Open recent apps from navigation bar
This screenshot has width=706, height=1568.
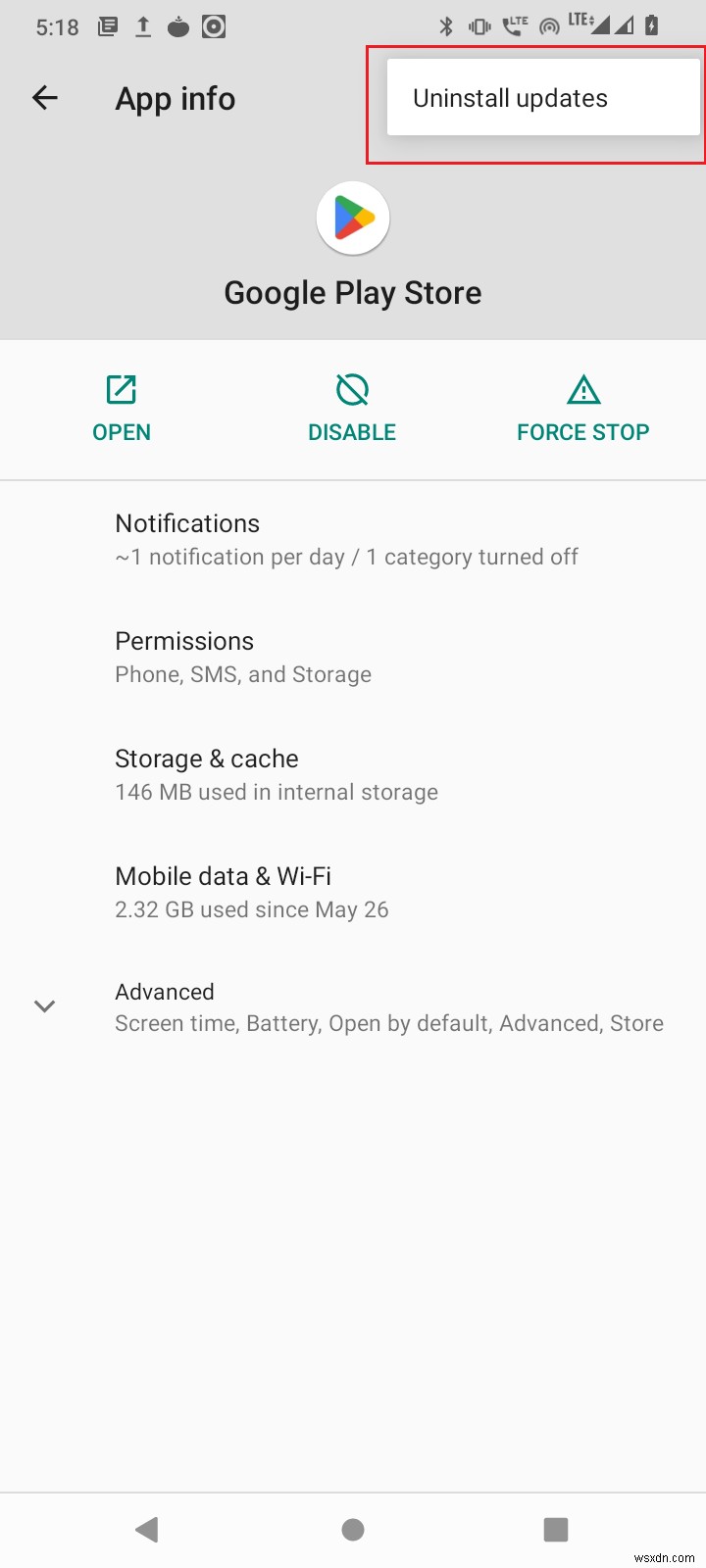tap(556, 1529)
